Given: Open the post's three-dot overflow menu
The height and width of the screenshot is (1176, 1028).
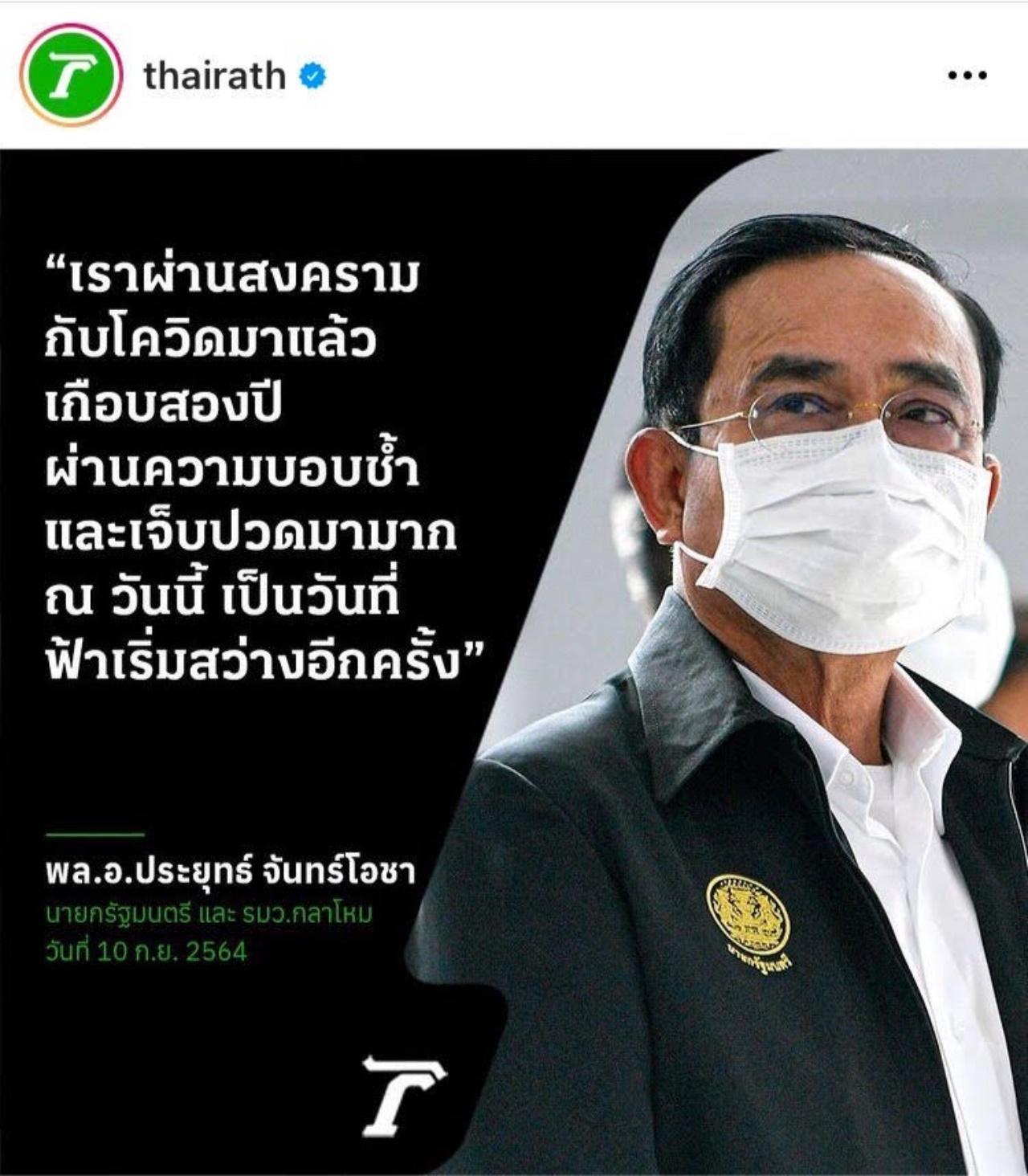Looking at the screenshot, I should tap(967, 76).
